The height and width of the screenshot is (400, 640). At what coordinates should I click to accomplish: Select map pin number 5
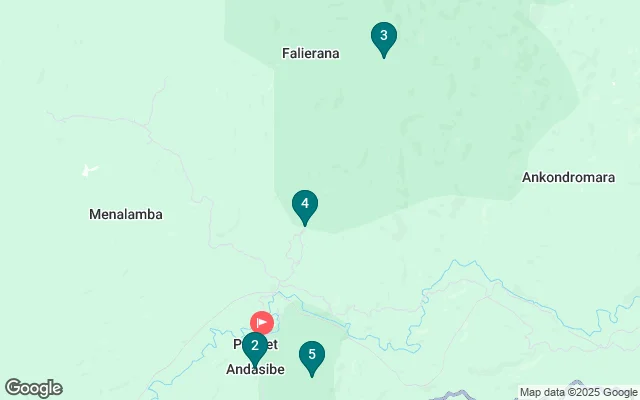(312, 355)
